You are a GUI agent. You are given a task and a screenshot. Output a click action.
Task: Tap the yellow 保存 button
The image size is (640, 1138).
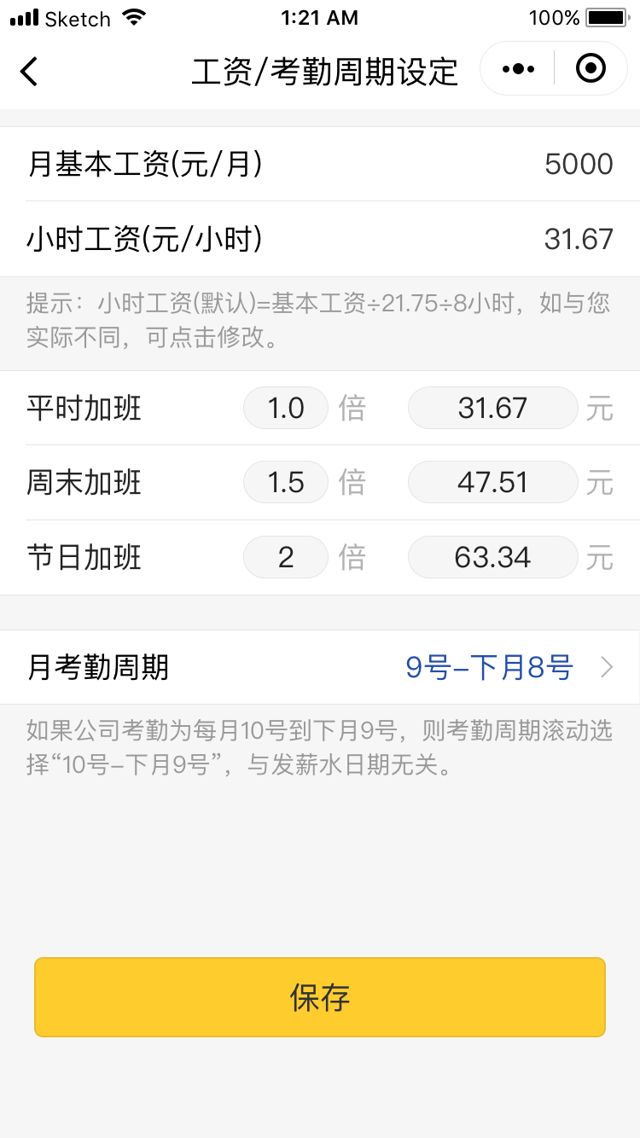[x=320, y=997]
